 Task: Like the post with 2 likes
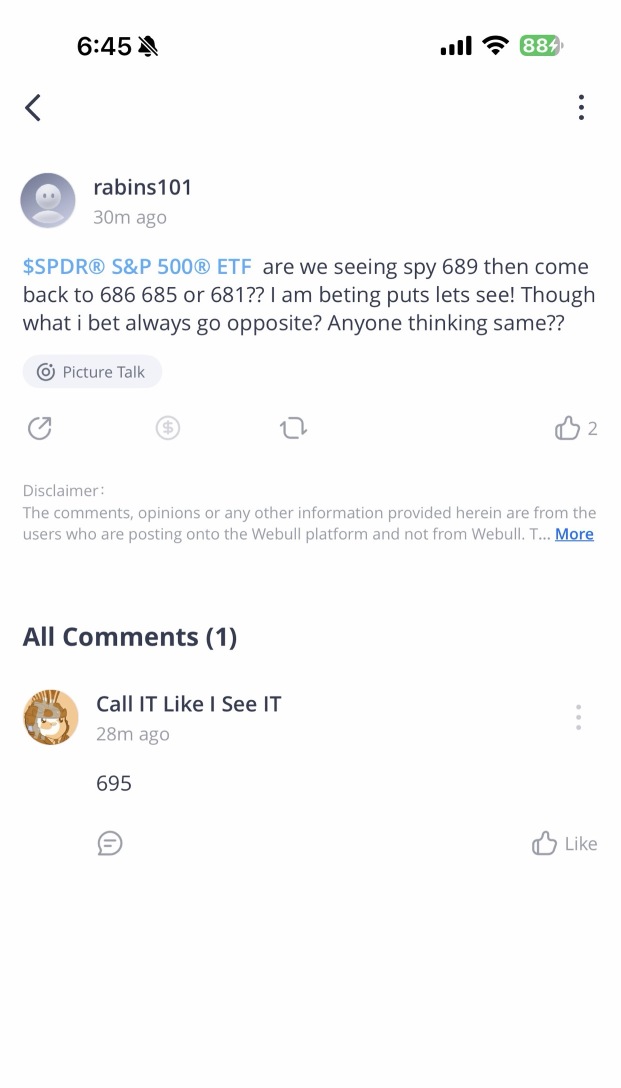[575, 428]
